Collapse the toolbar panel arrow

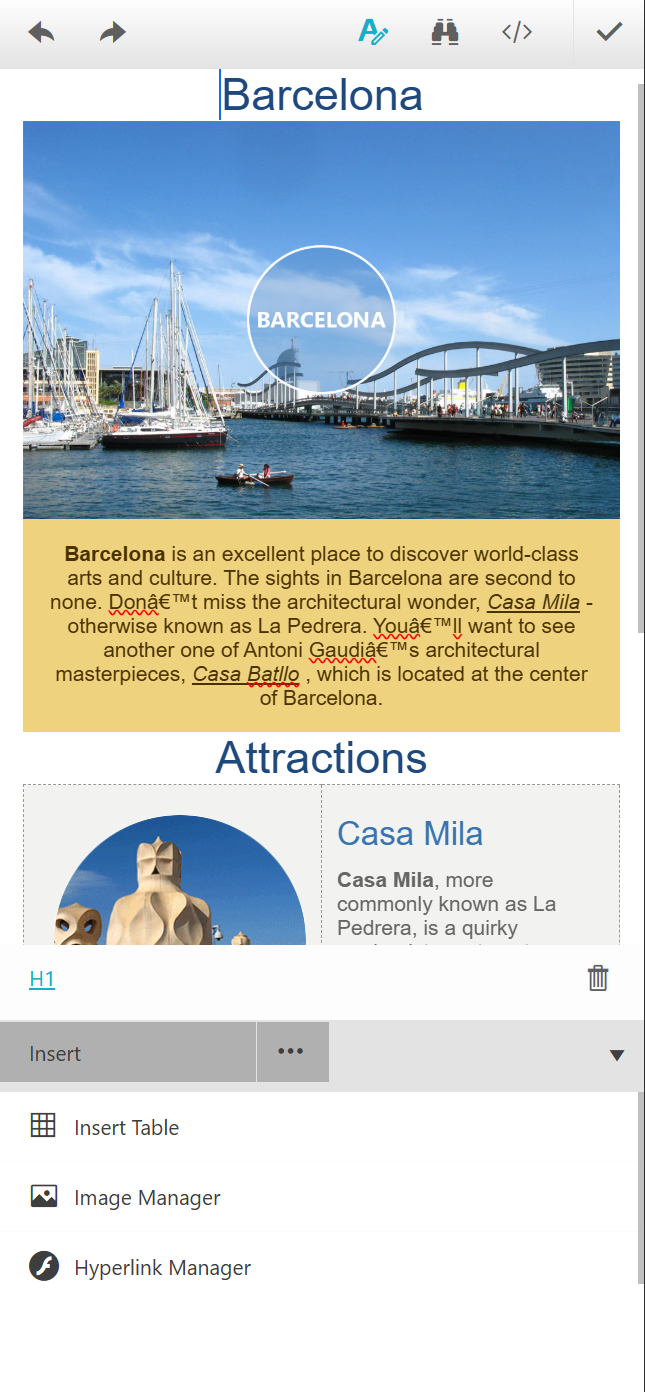(x=617, y=1055)
